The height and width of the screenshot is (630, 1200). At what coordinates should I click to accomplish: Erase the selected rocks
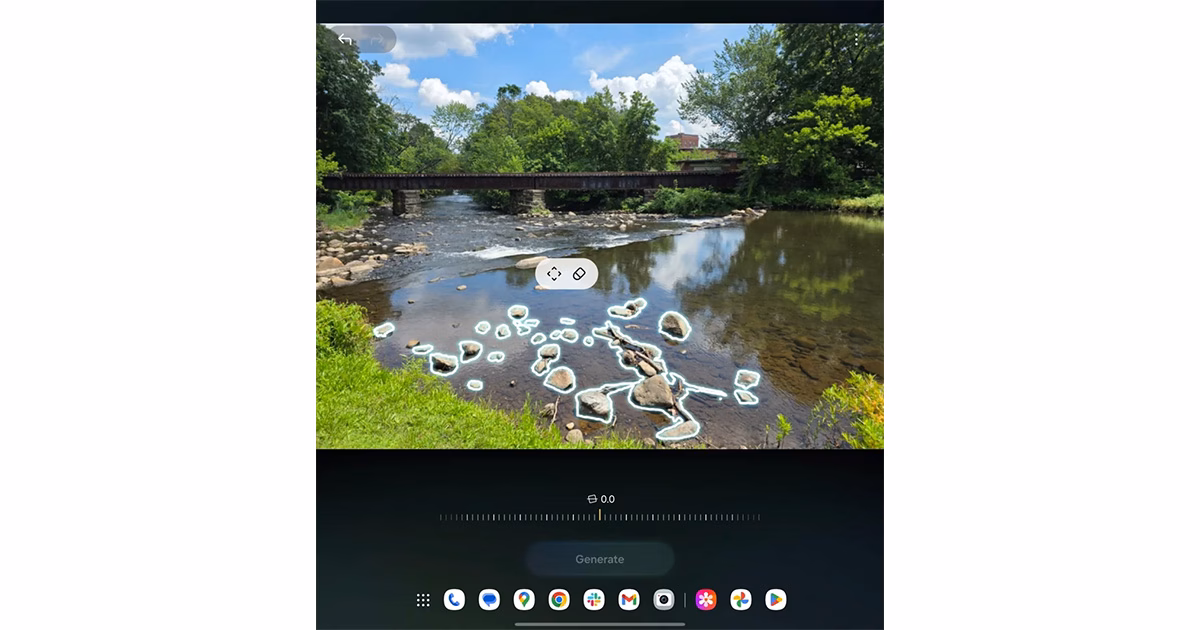(x=579, y=274)
